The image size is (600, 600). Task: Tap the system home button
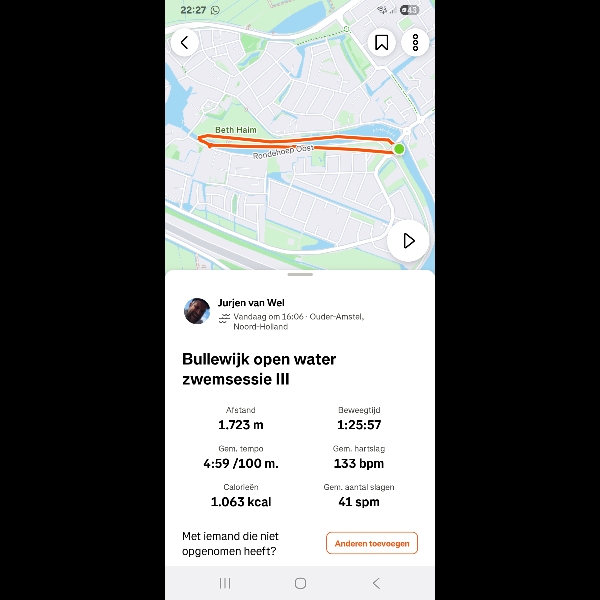(300, 583)
